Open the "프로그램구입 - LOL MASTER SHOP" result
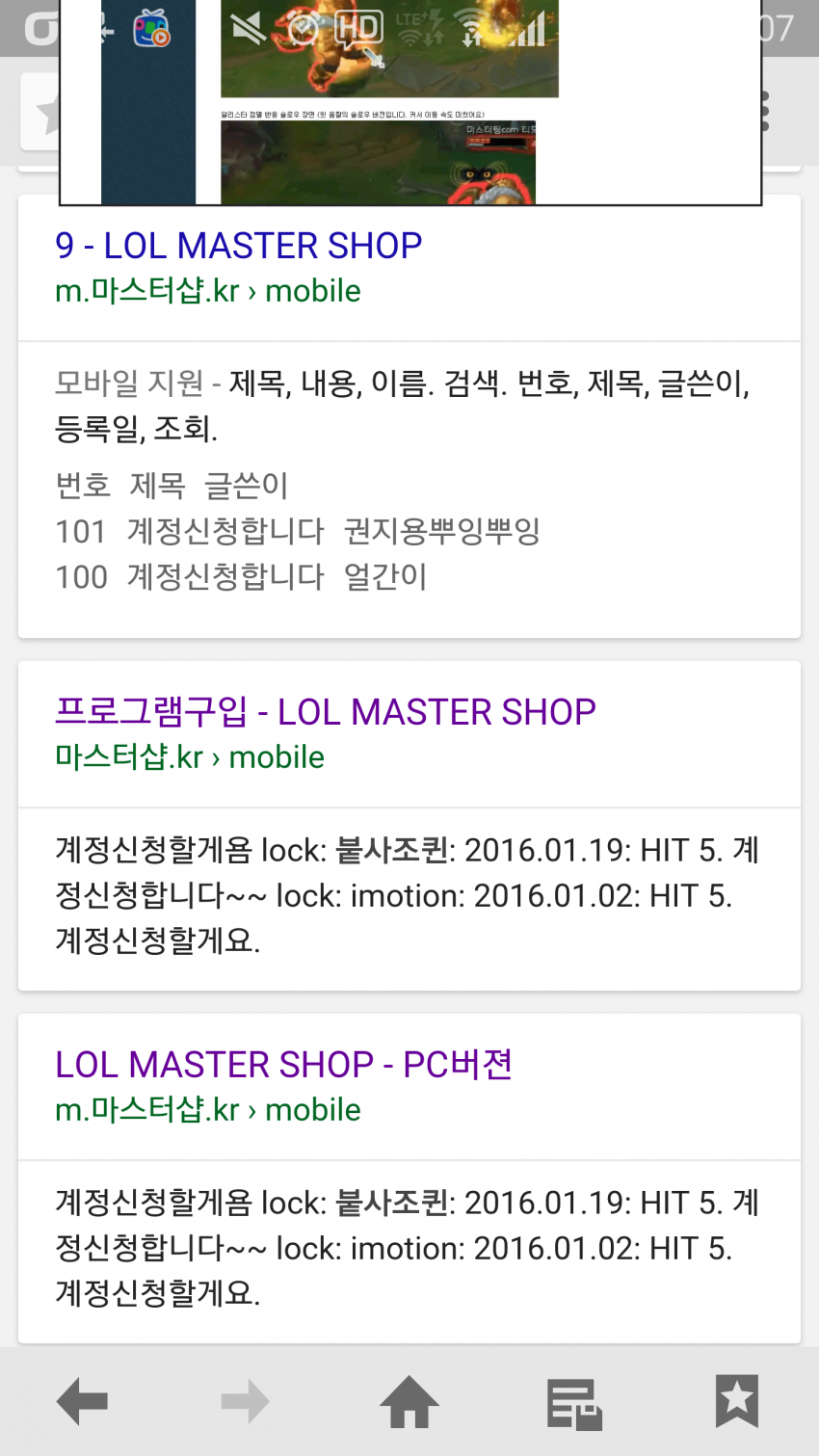 326,712
